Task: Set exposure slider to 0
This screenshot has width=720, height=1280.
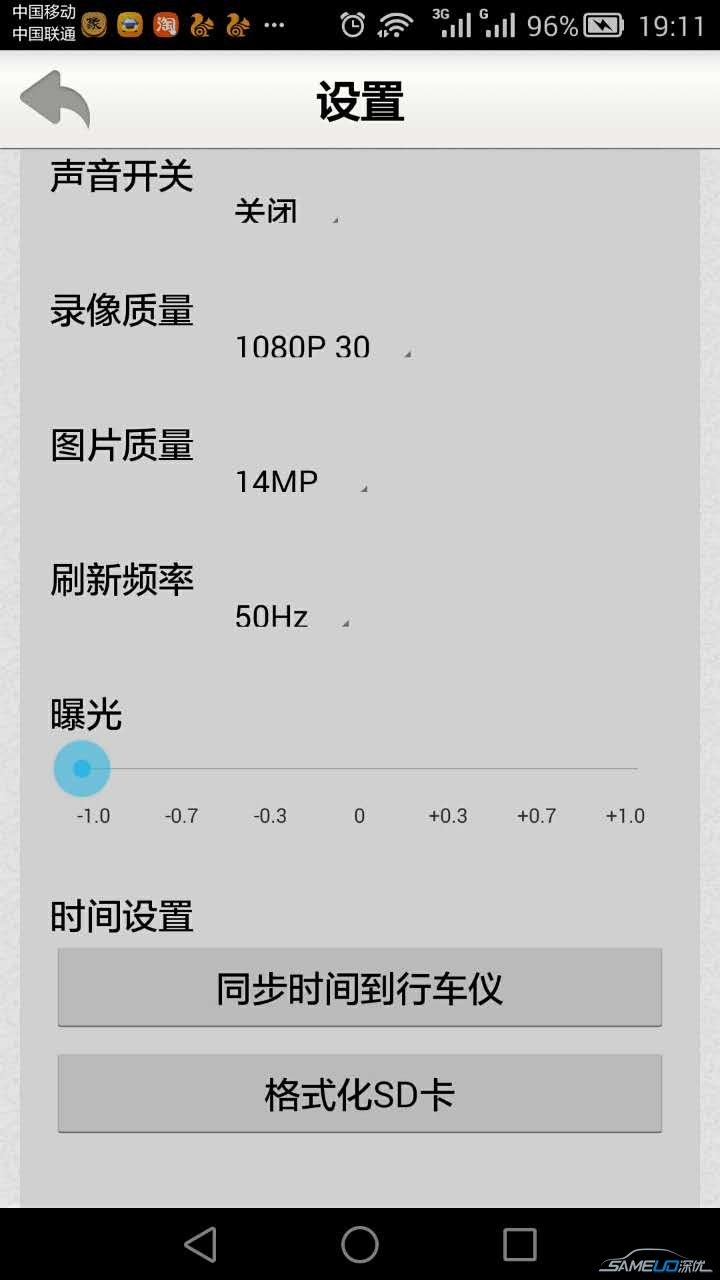Action: [x=359, y=768]
